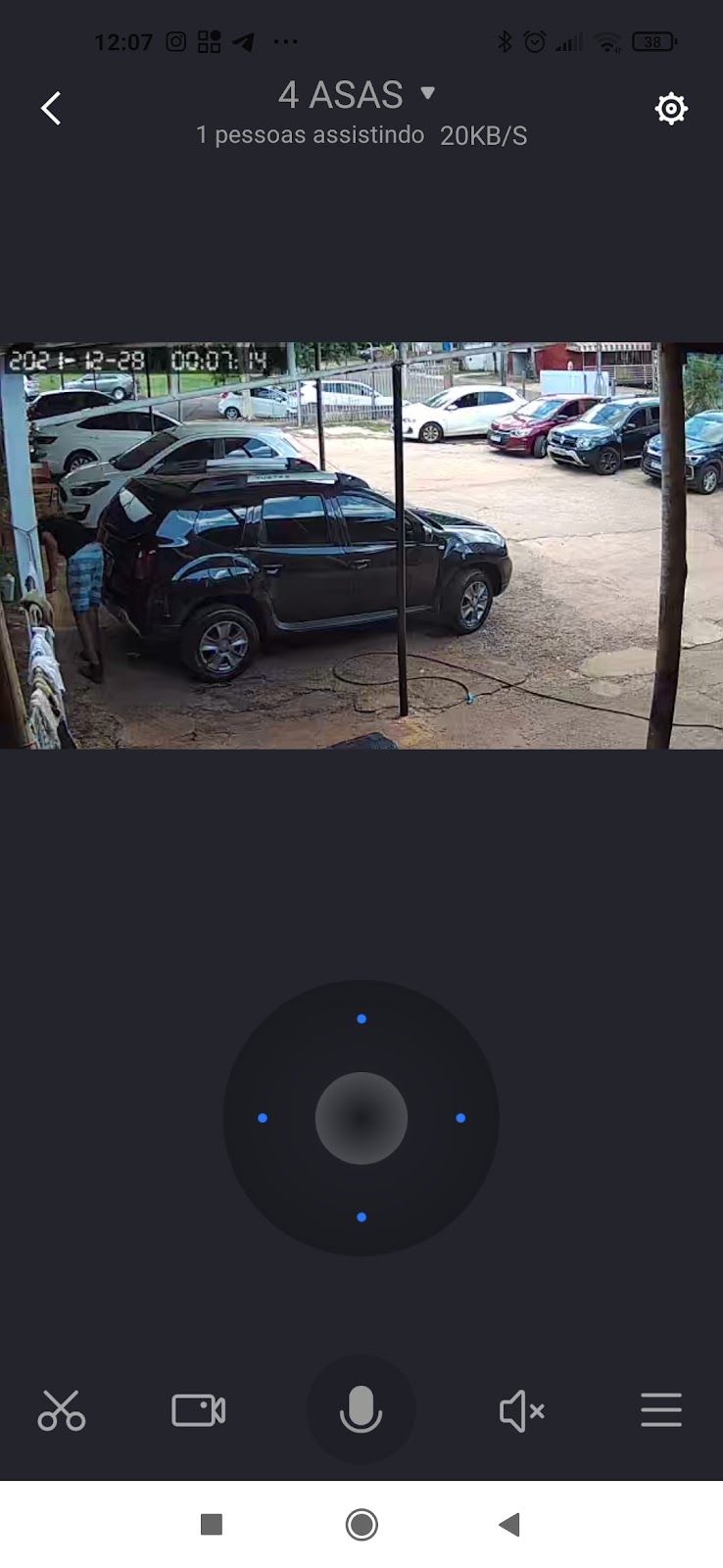
Task: Go to the system home screen
Action: (x=361, y=1525)
